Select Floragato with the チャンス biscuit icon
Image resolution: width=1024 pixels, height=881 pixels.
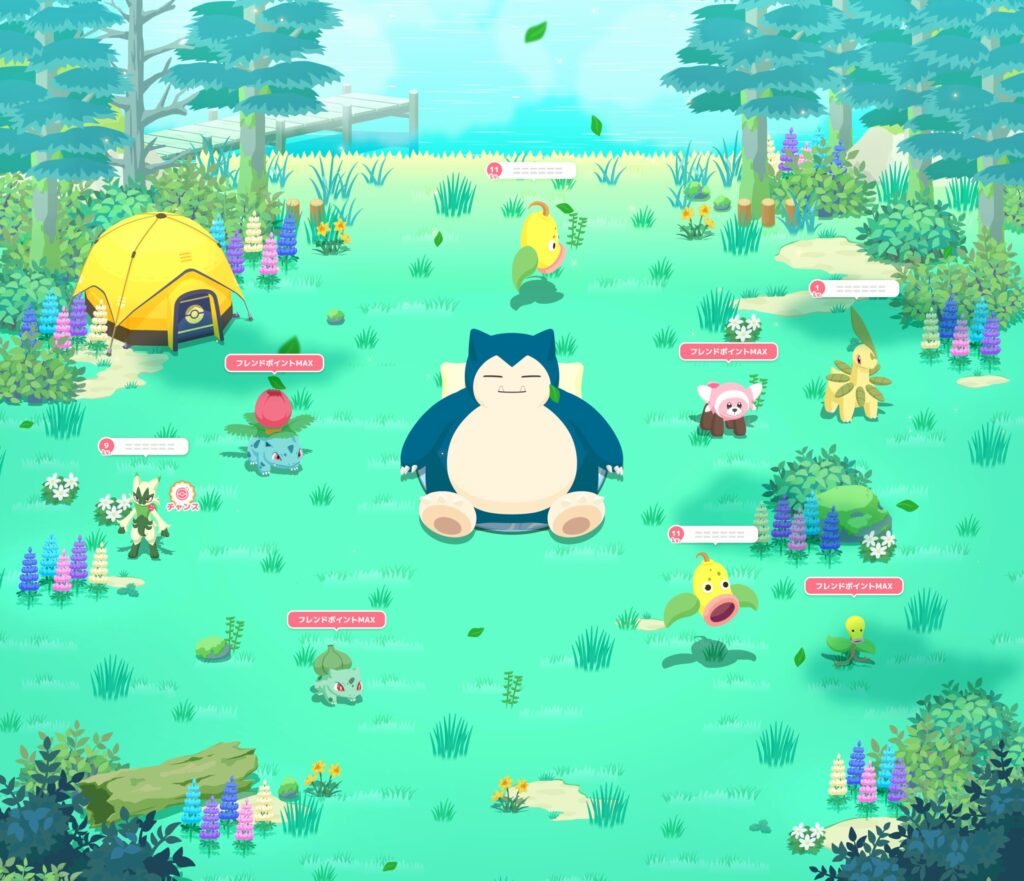pos(143,515)
